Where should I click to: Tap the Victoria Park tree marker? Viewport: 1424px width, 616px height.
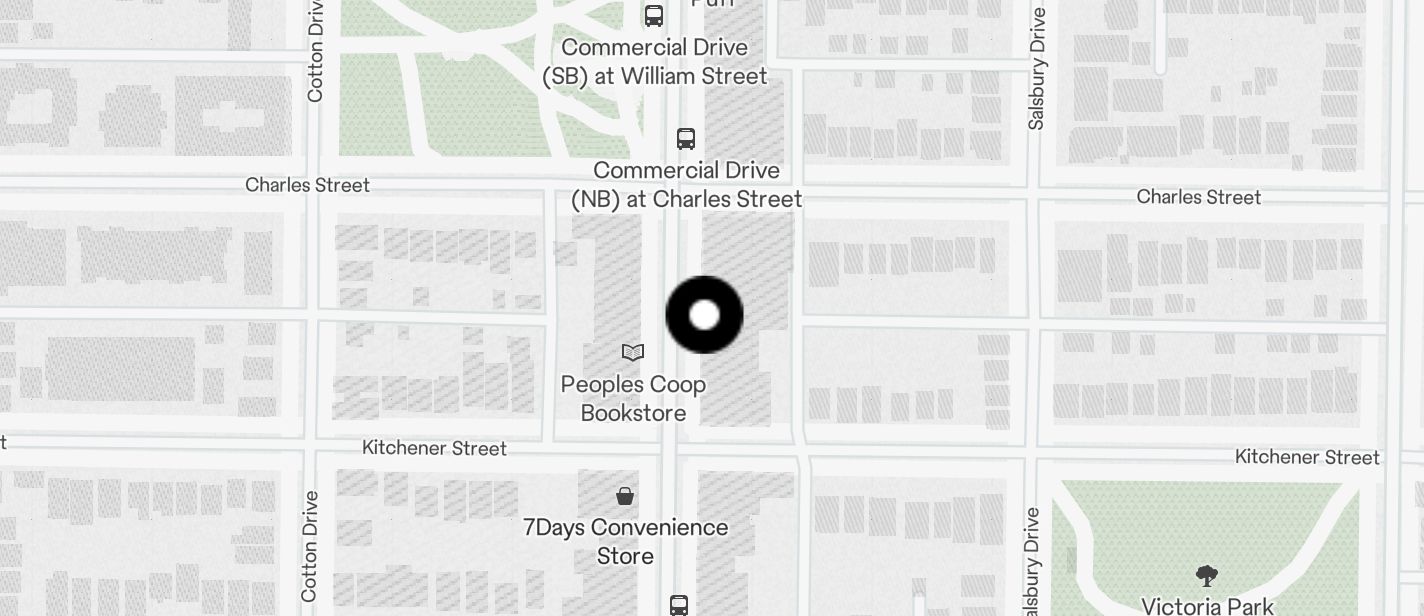click(1207, 576)
